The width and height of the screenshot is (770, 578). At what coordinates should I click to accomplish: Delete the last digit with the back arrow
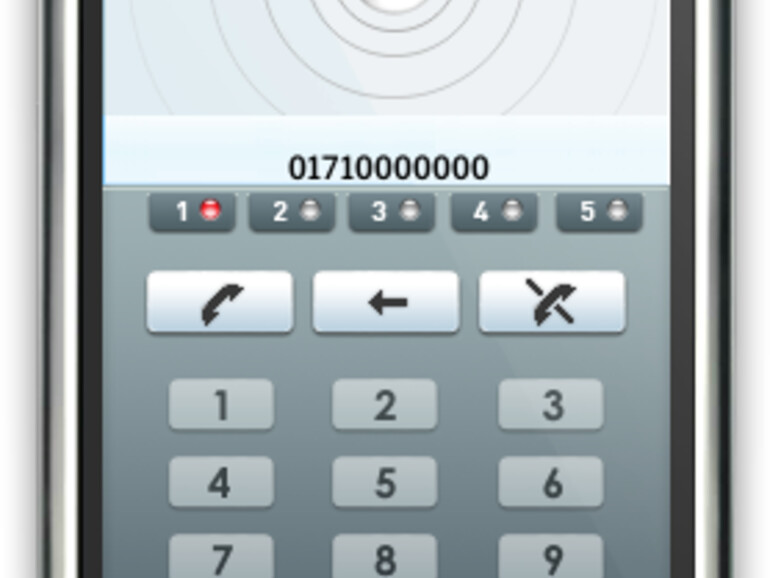click(x=386, y=302)
